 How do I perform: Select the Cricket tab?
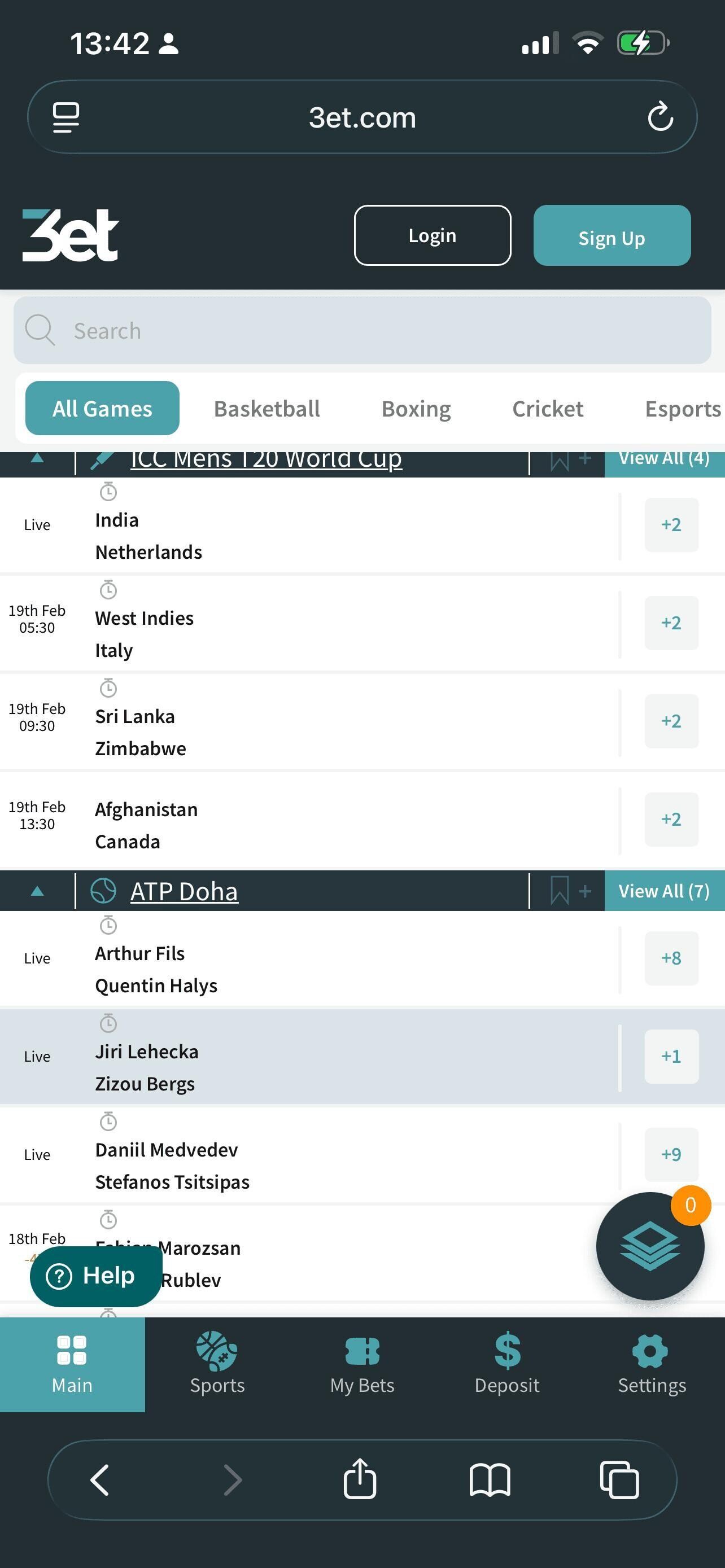(x=547, y=409)
